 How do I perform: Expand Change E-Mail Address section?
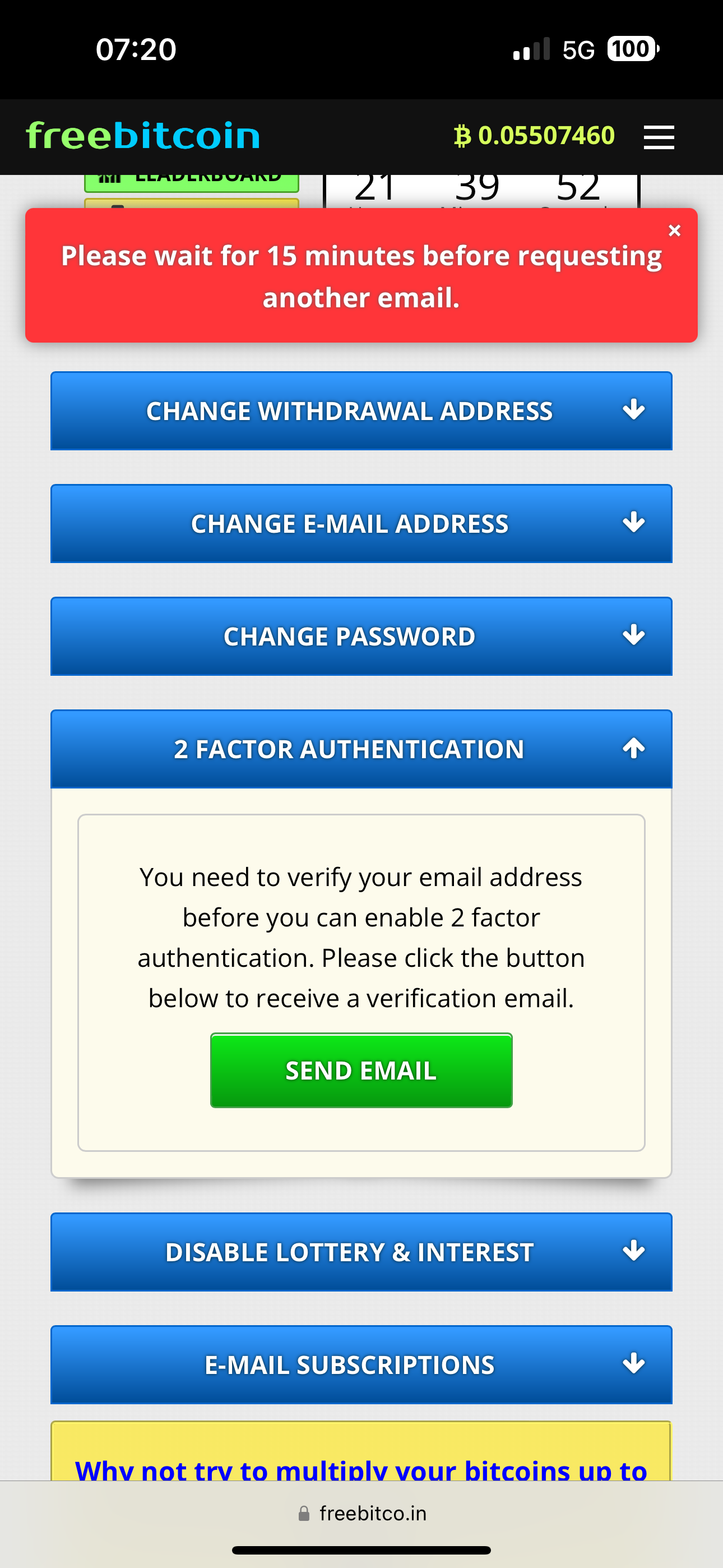361,523
